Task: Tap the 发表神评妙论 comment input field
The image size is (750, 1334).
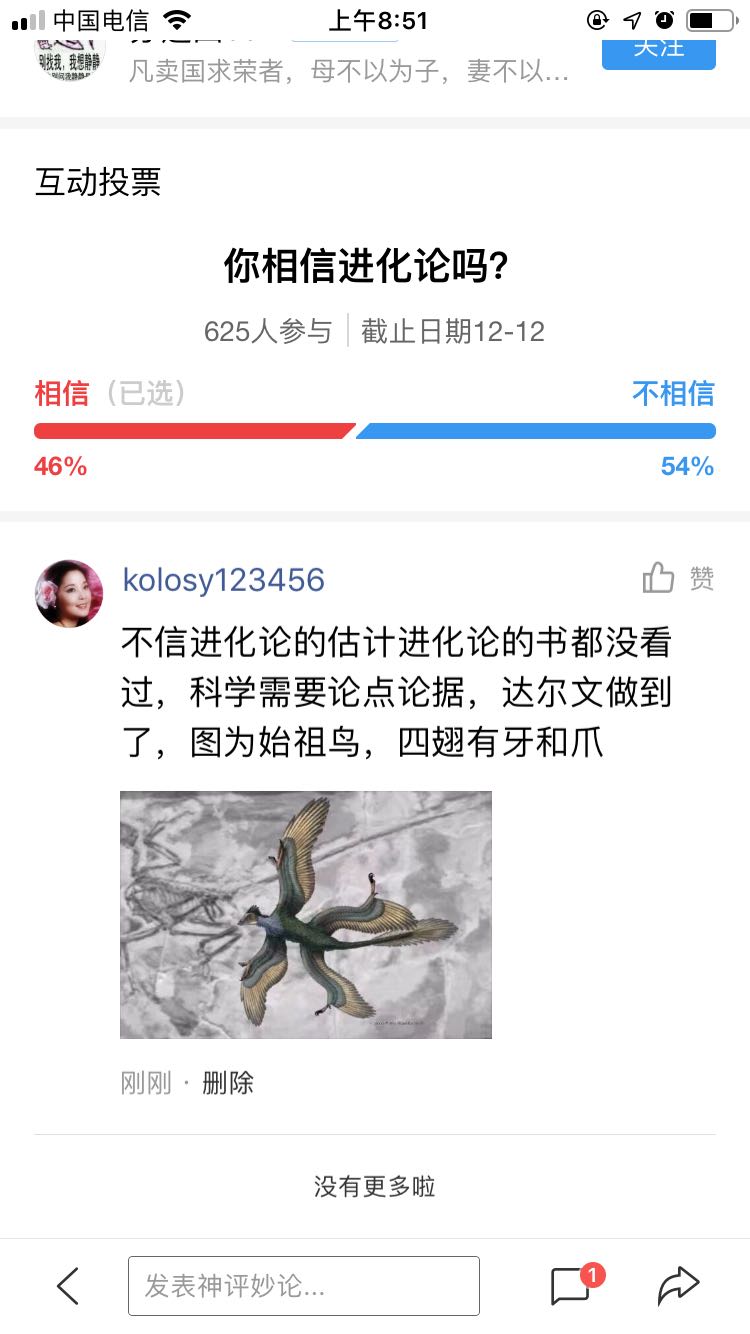Action: (304, 1286)
